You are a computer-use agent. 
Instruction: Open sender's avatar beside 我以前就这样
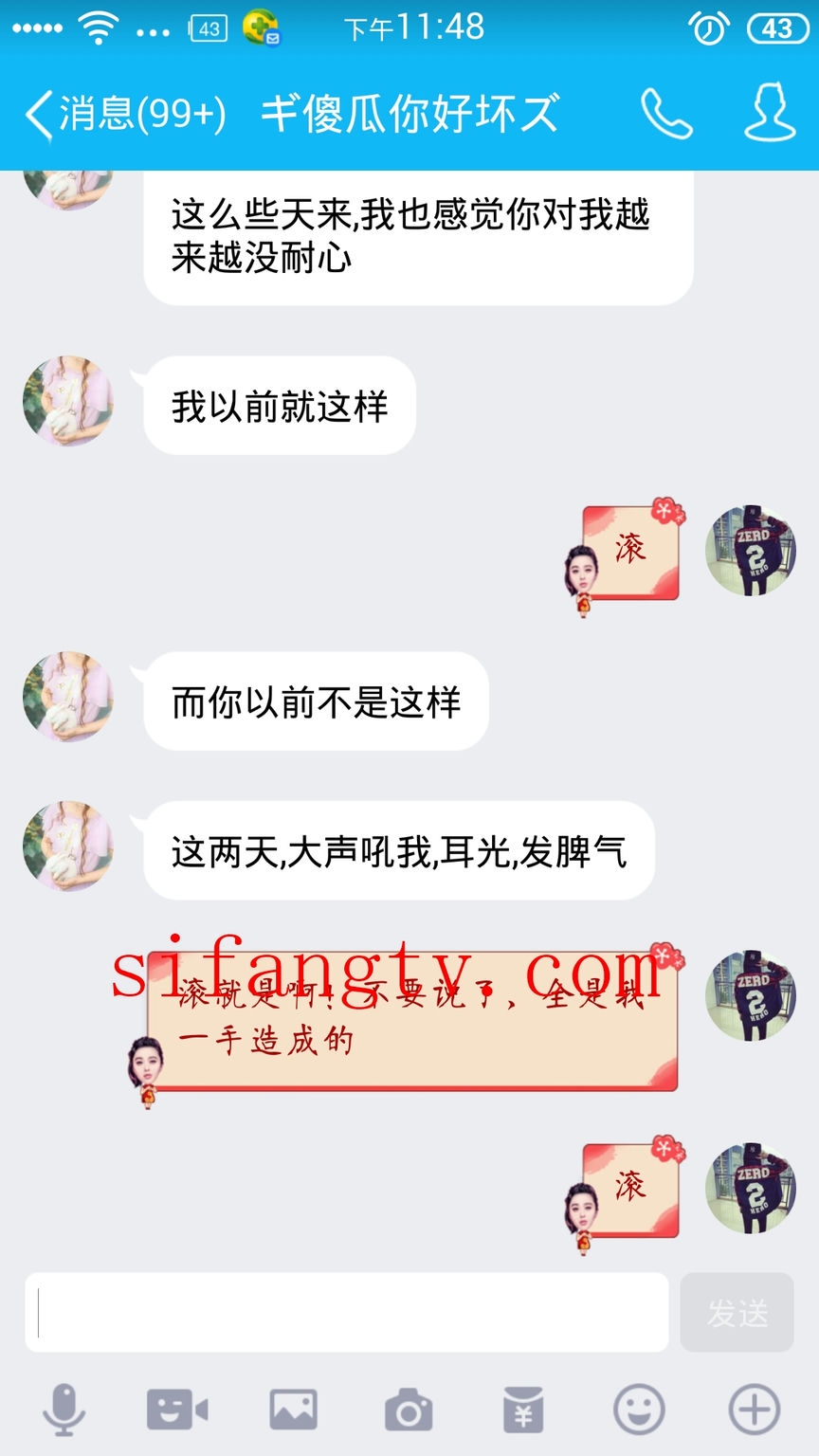coord(68,402)
